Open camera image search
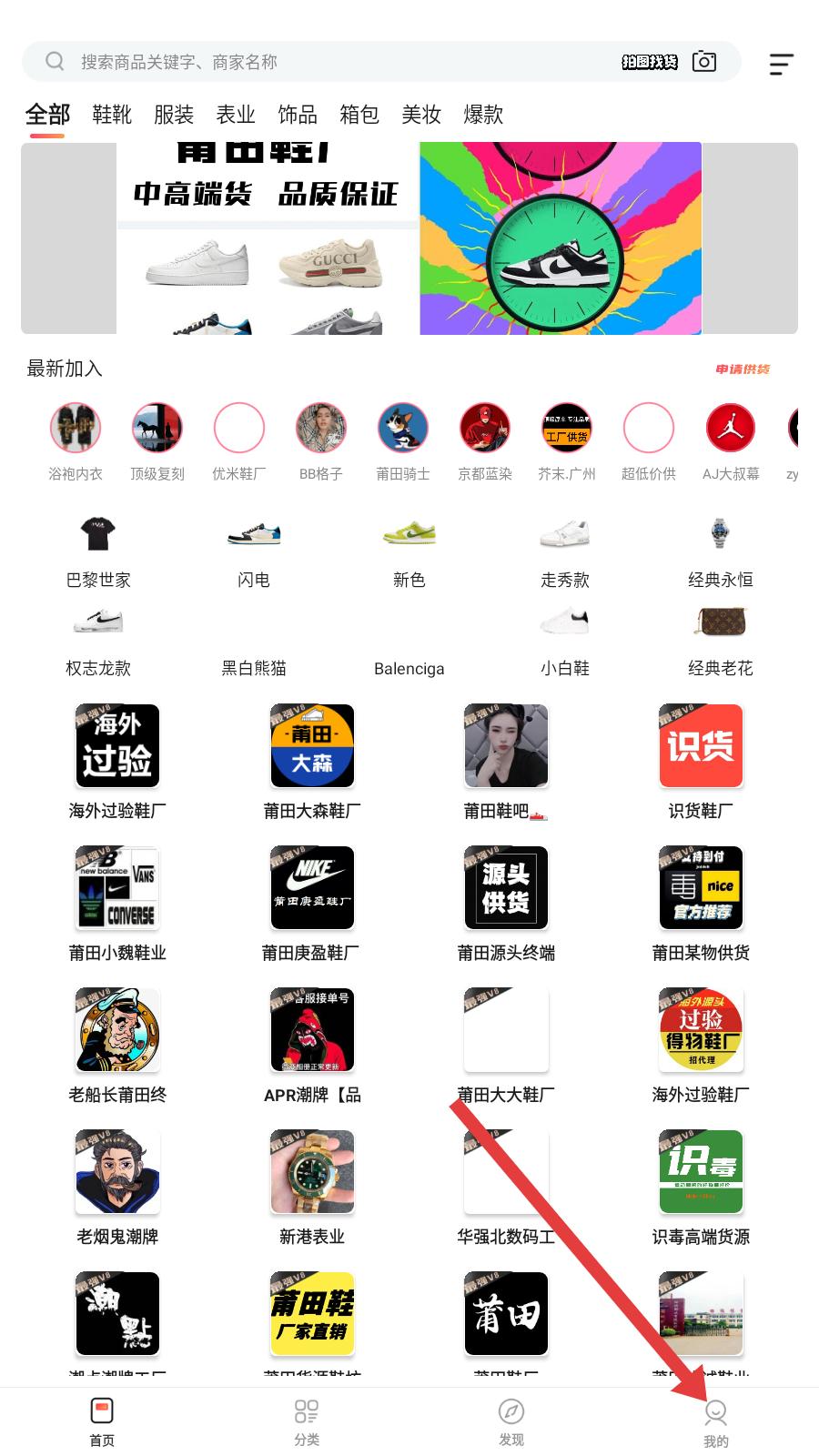This screenshot has height=1456, width=819. pyautogui.click(x=703, y=62)
